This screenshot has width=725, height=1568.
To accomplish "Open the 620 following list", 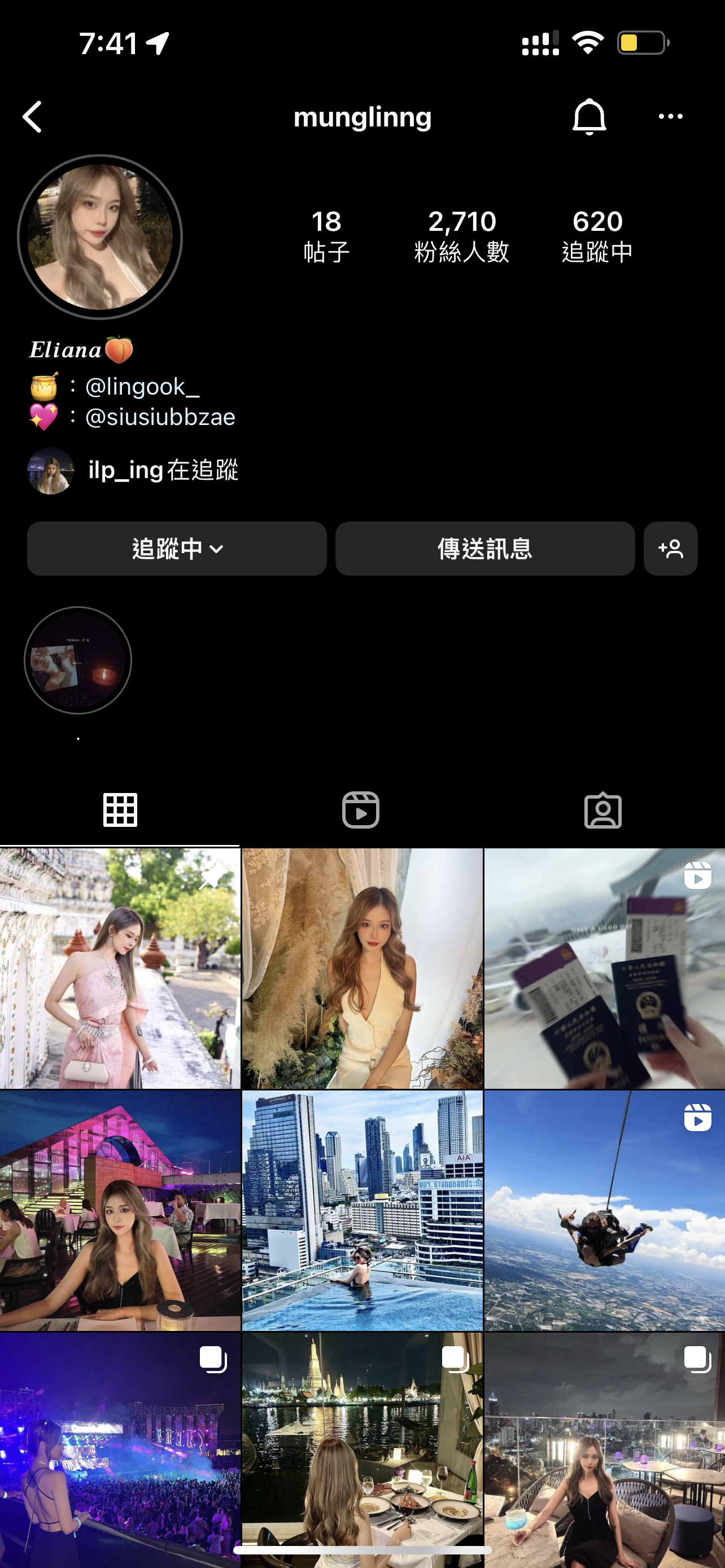I will click(597, 236).
